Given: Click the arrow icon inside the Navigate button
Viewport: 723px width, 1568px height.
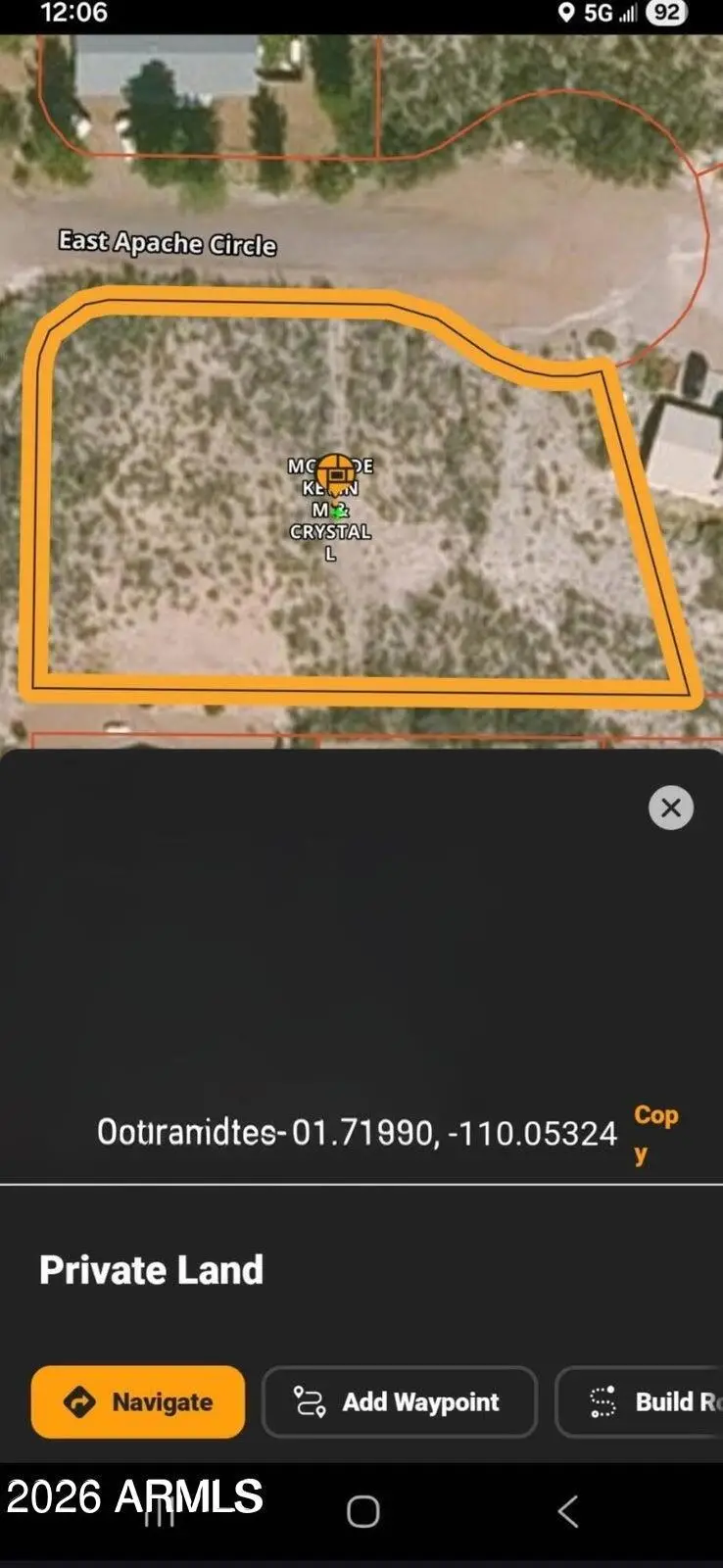Looking at the screenshot, I should [79, 1401].
